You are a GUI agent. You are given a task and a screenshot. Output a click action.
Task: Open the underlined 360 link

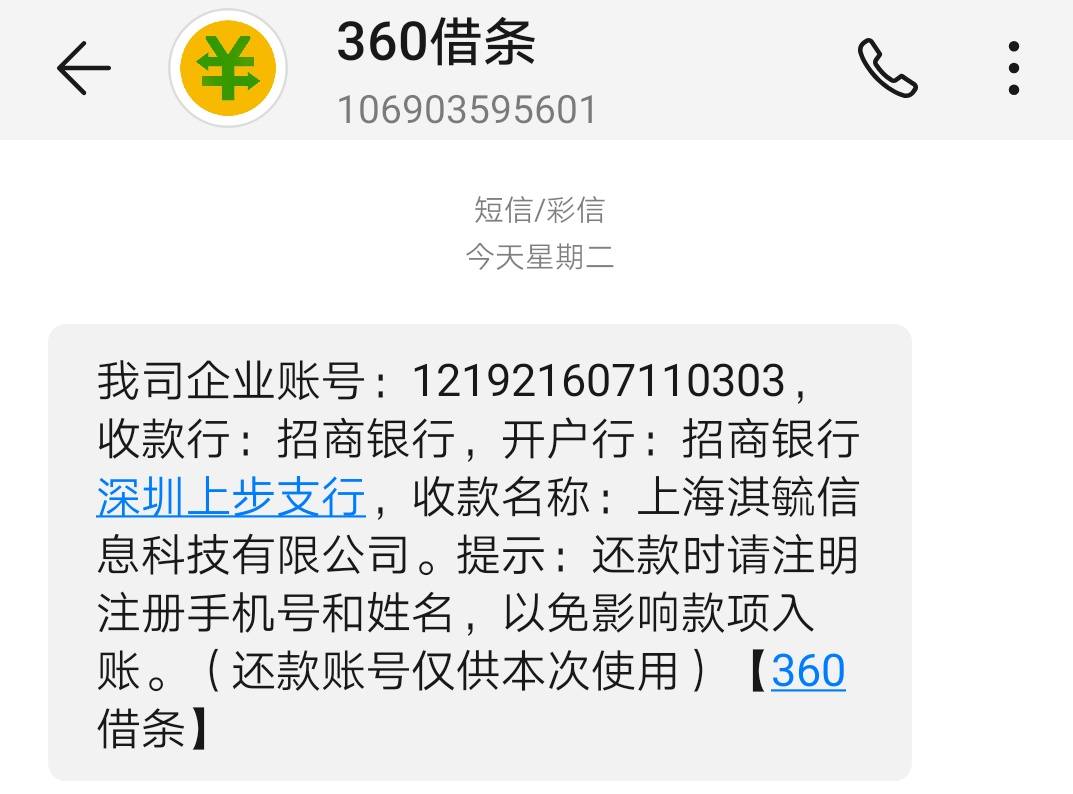(x=808, y=671)
